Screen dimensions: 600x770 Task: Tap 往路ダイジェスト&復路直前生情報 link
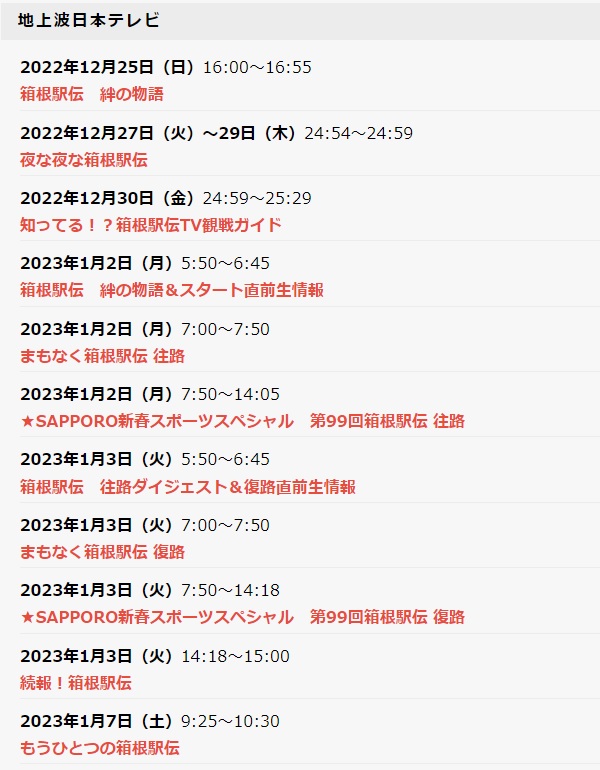[x=188, y=487]
